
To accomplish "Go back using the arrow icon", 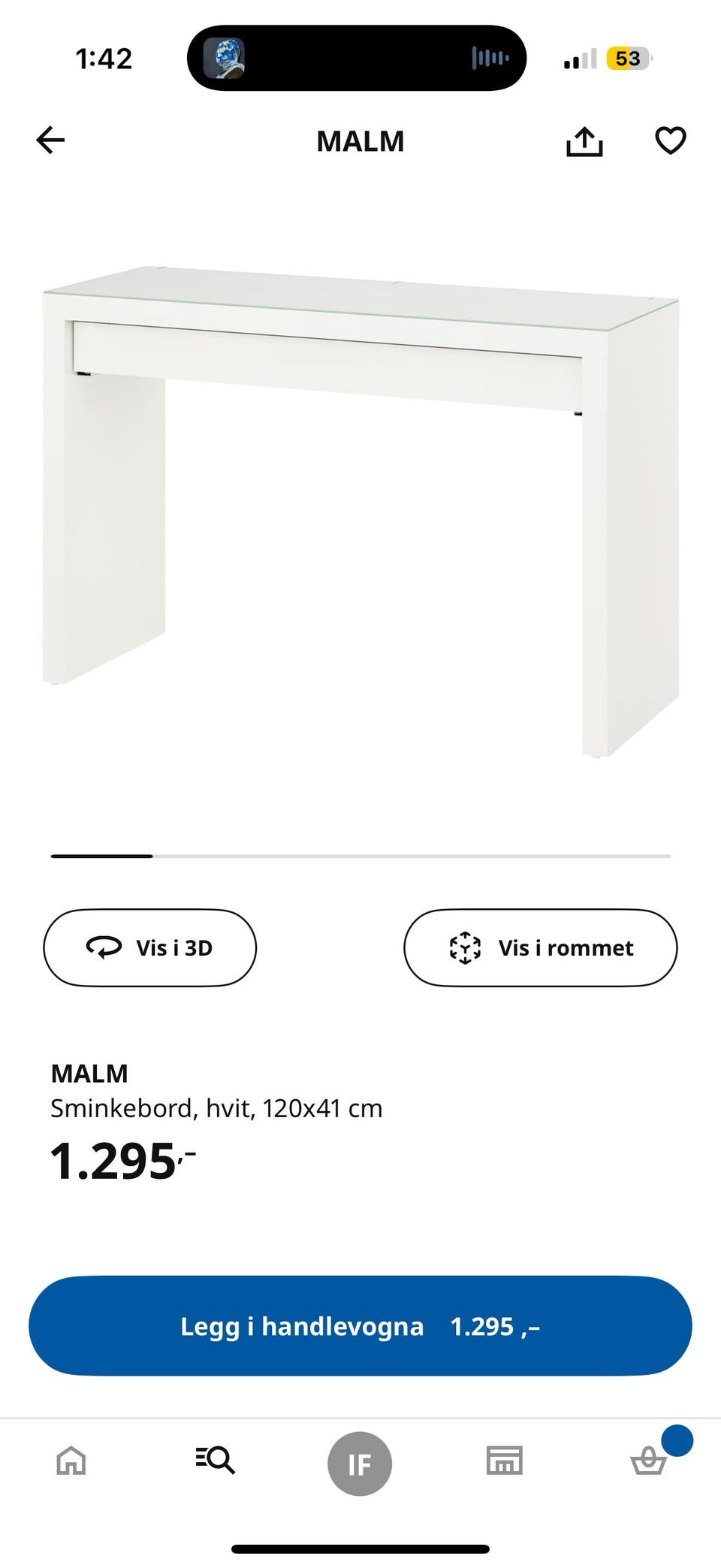I will click(50, 140).
